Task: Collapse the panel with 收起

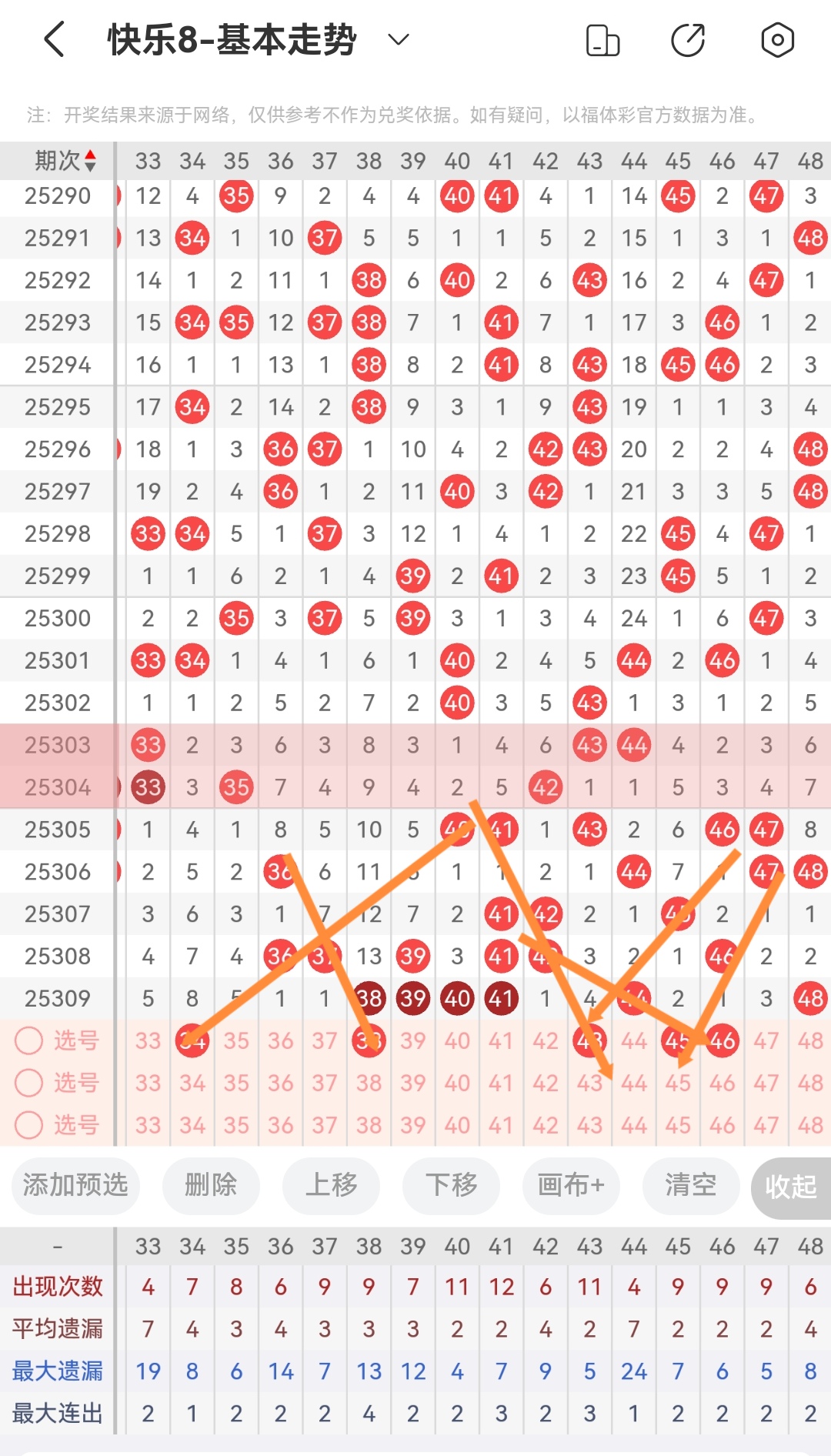Action: click(x=791, y=1187)
